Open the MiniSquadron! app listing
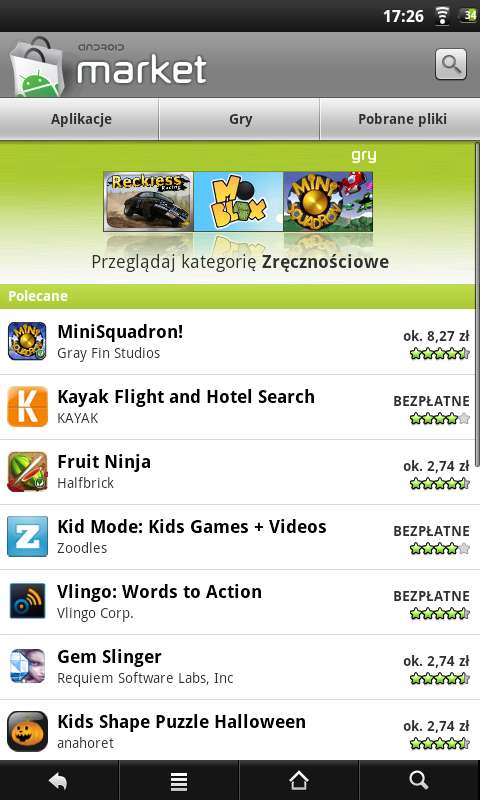 [x=238, y=341]
